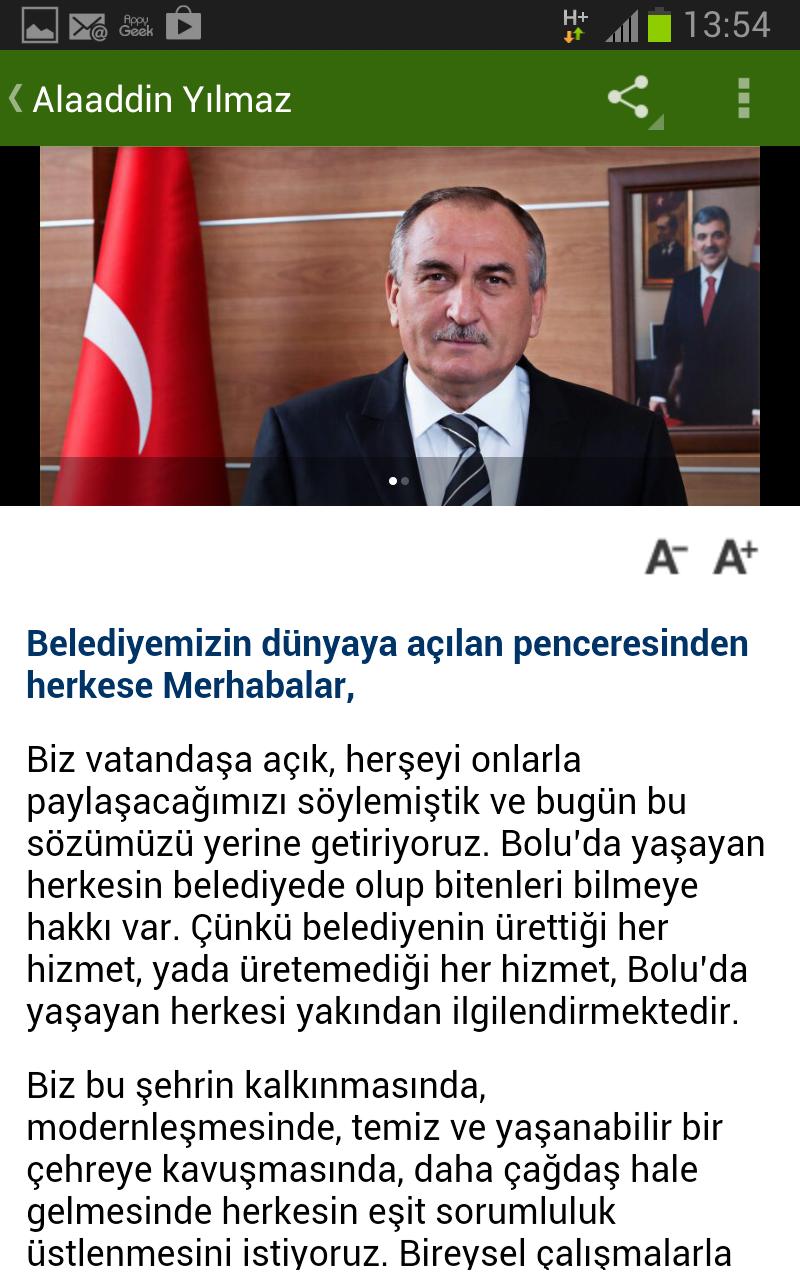Share this article
Viewport: 800px width, 1280px height.
(630, 99)
